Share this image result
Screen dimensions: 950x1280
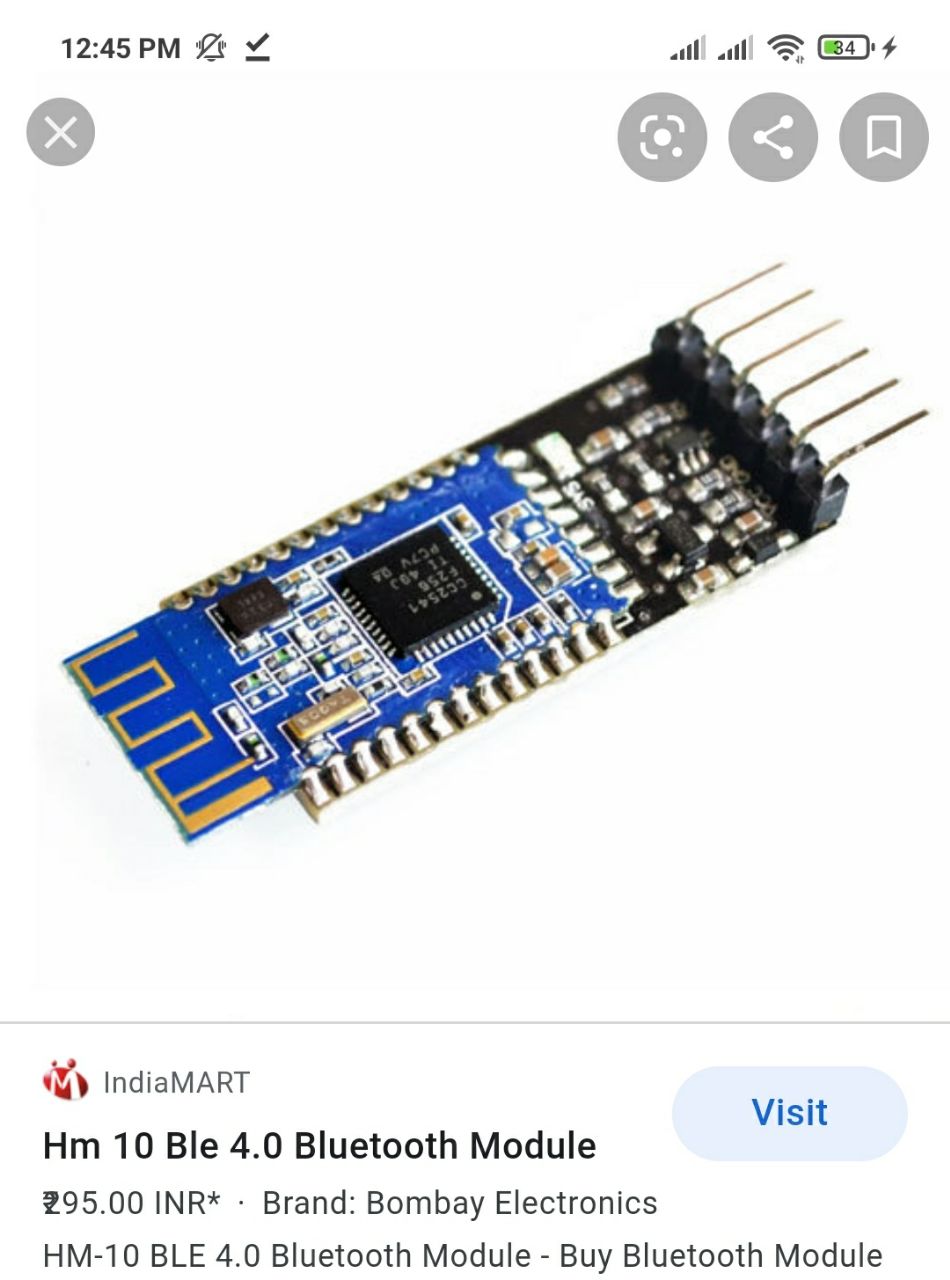pyautogui.click(x=773, y=137)
